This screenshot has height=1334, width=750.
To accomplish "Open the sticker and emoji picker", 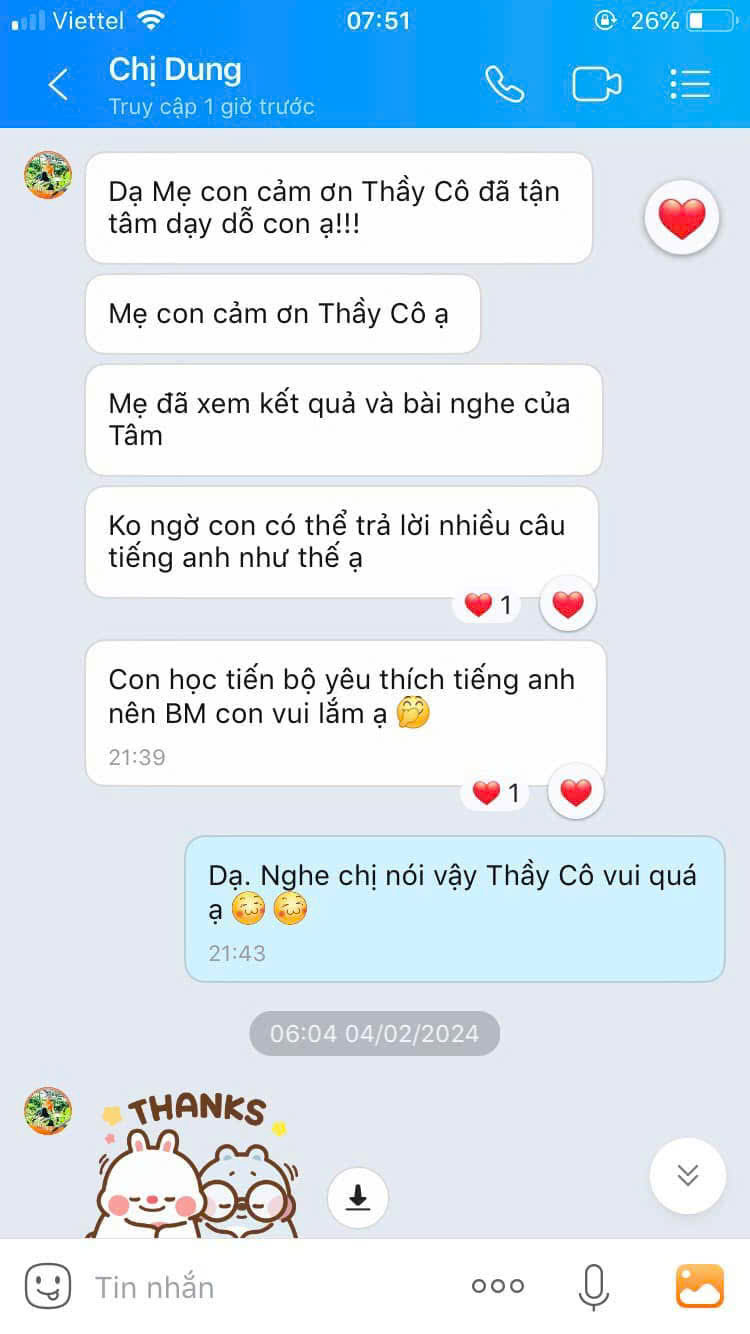I will click(48, 1286).
